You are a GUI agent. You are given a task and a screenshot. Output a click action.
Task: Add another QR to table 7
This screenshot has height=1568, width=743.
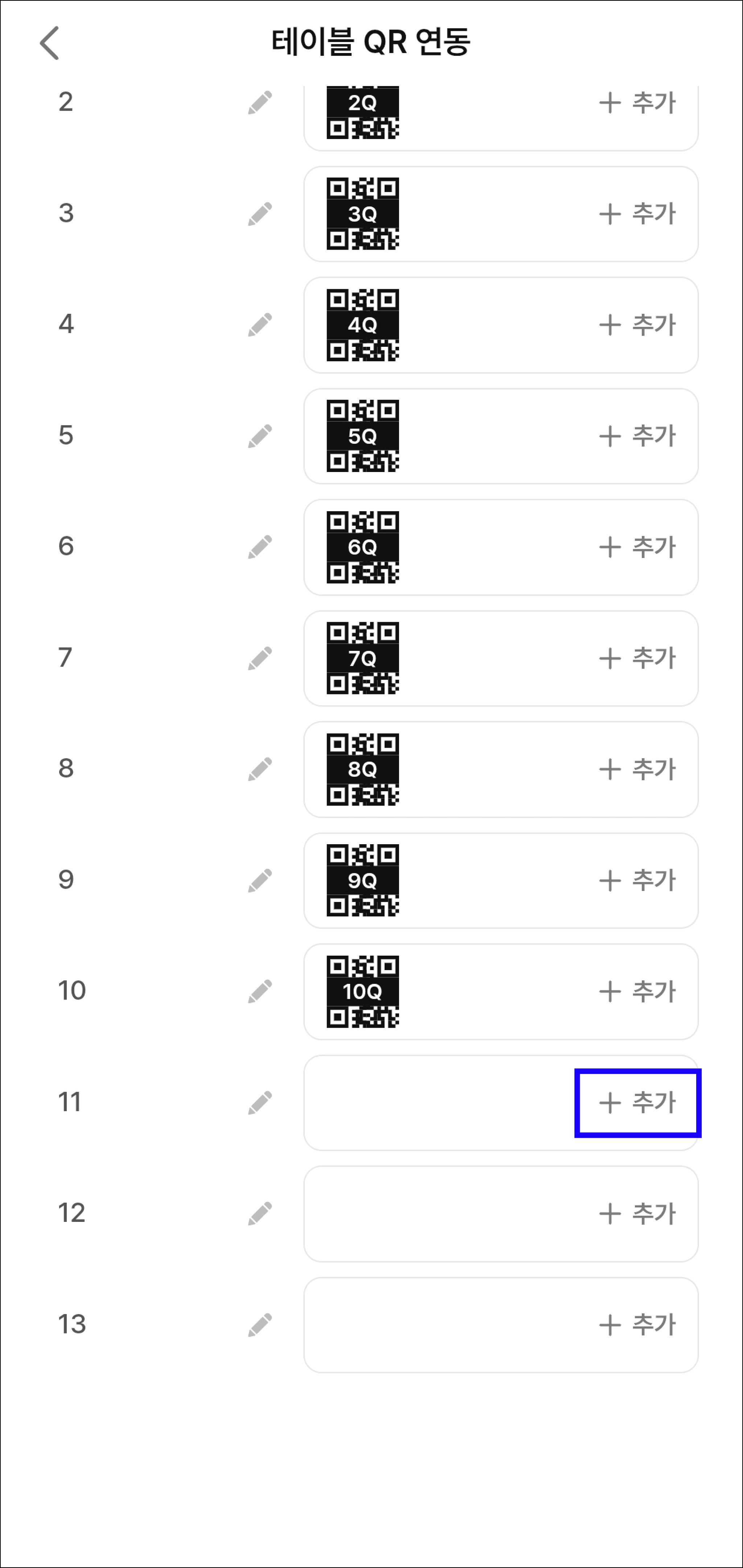637,658
